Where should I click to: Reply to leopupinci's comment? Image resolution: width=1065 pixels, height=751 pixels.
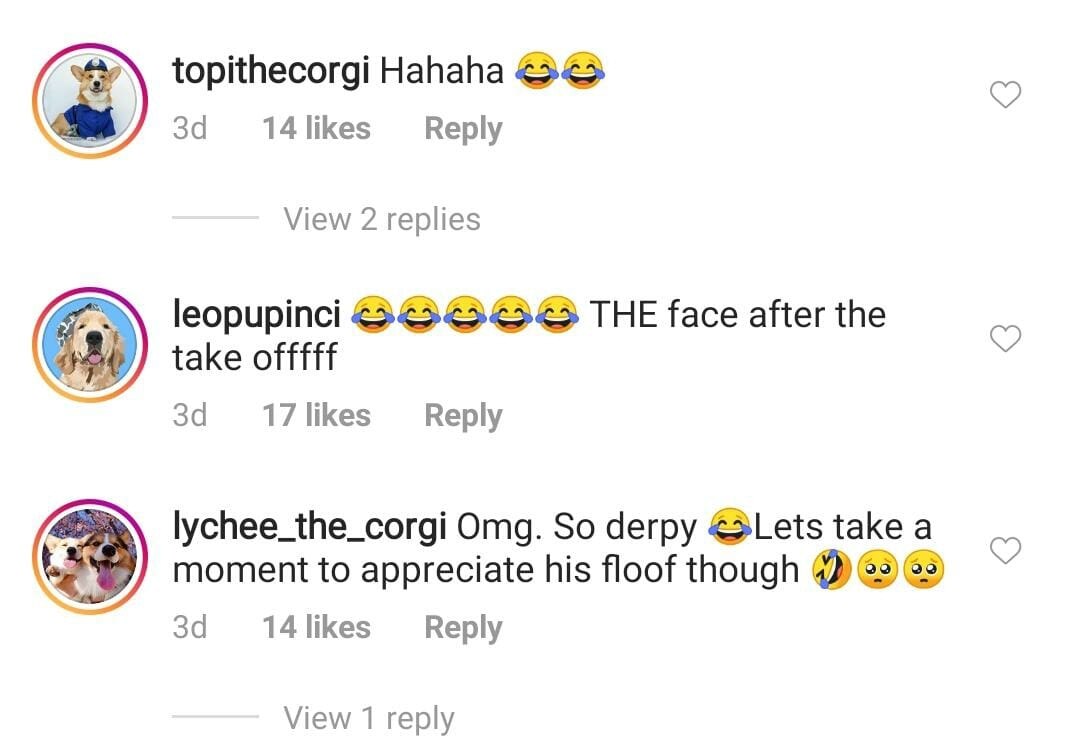click(x=463, y=415)
